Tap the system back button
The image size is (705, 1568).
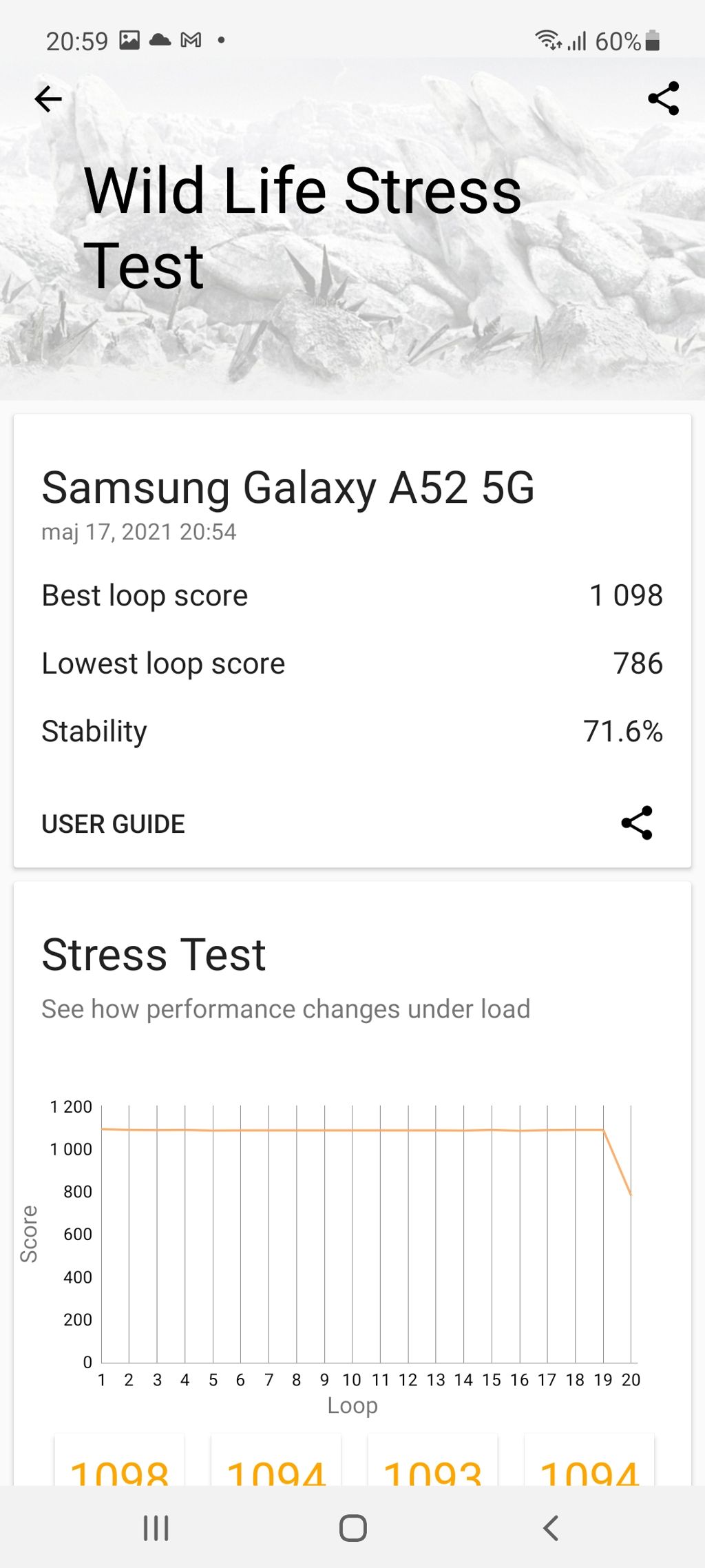[550, 1528]
